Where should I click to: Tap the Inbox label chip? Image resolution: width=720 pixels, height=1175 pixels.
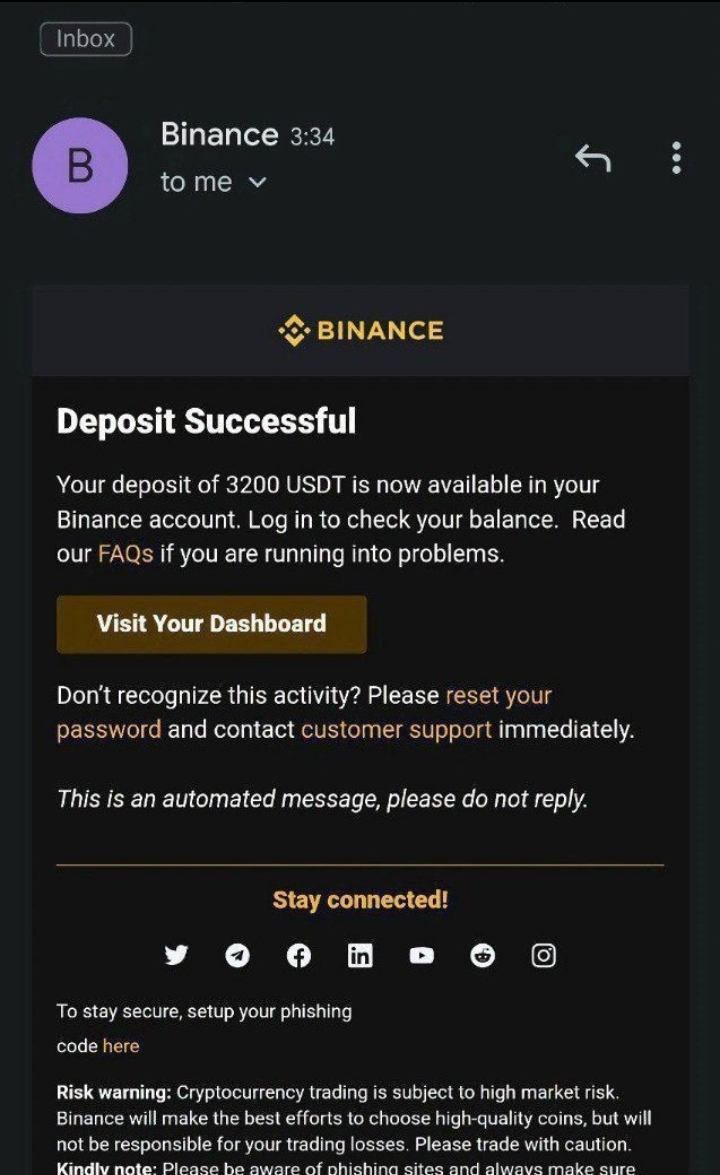point(86,39)
